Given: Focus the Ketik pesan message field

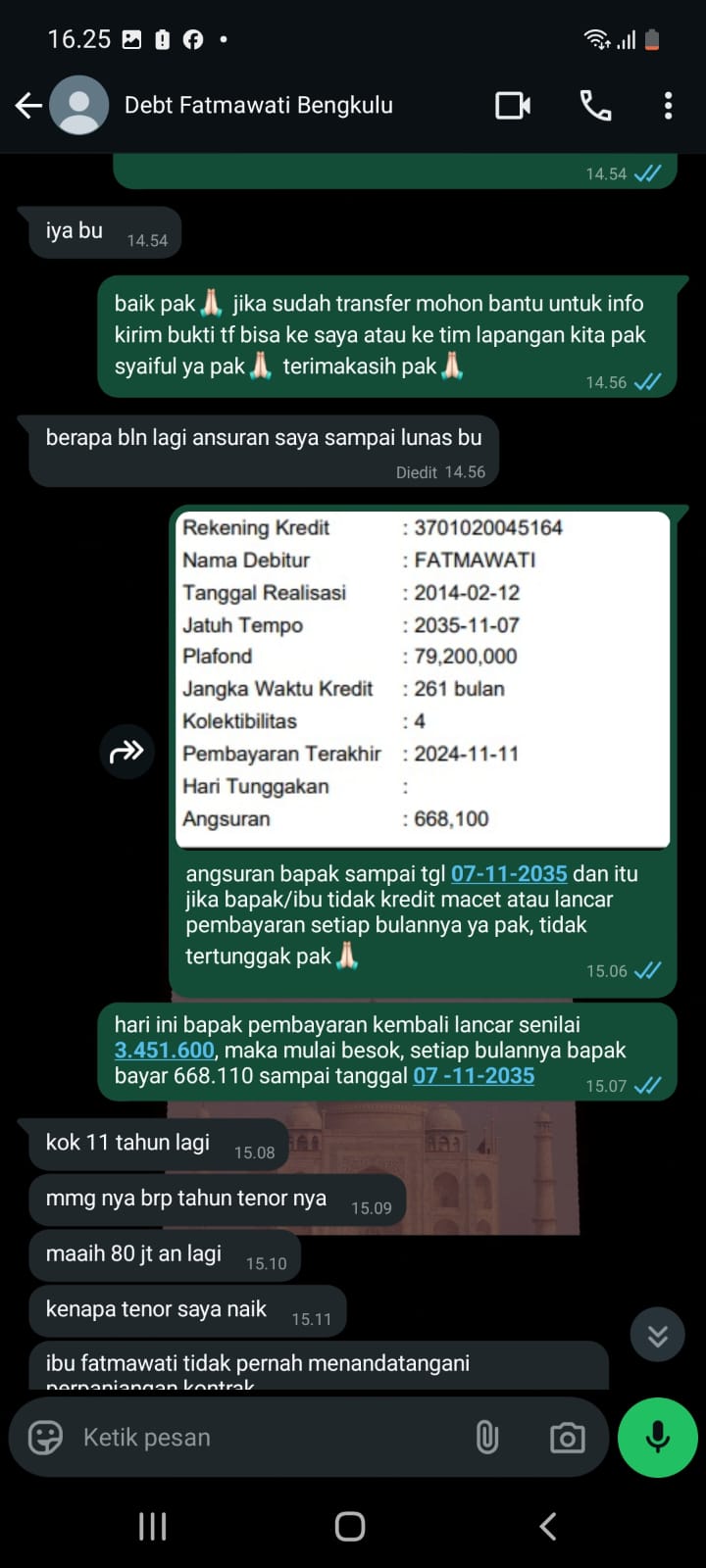Looking at the screenshot, I should coord(265,1438).
